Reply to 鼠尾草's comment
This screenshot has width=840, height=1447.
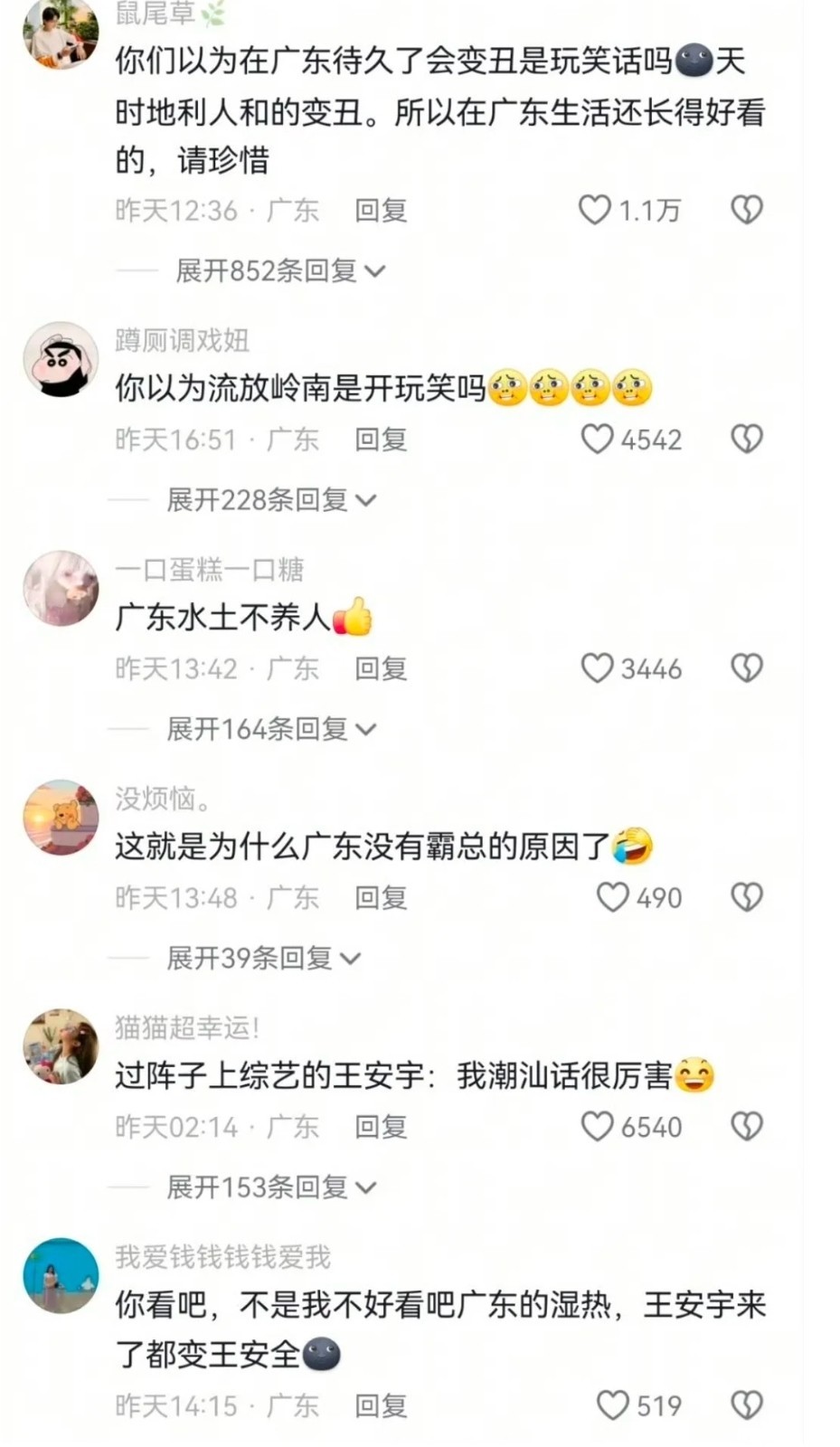(381, 211)
